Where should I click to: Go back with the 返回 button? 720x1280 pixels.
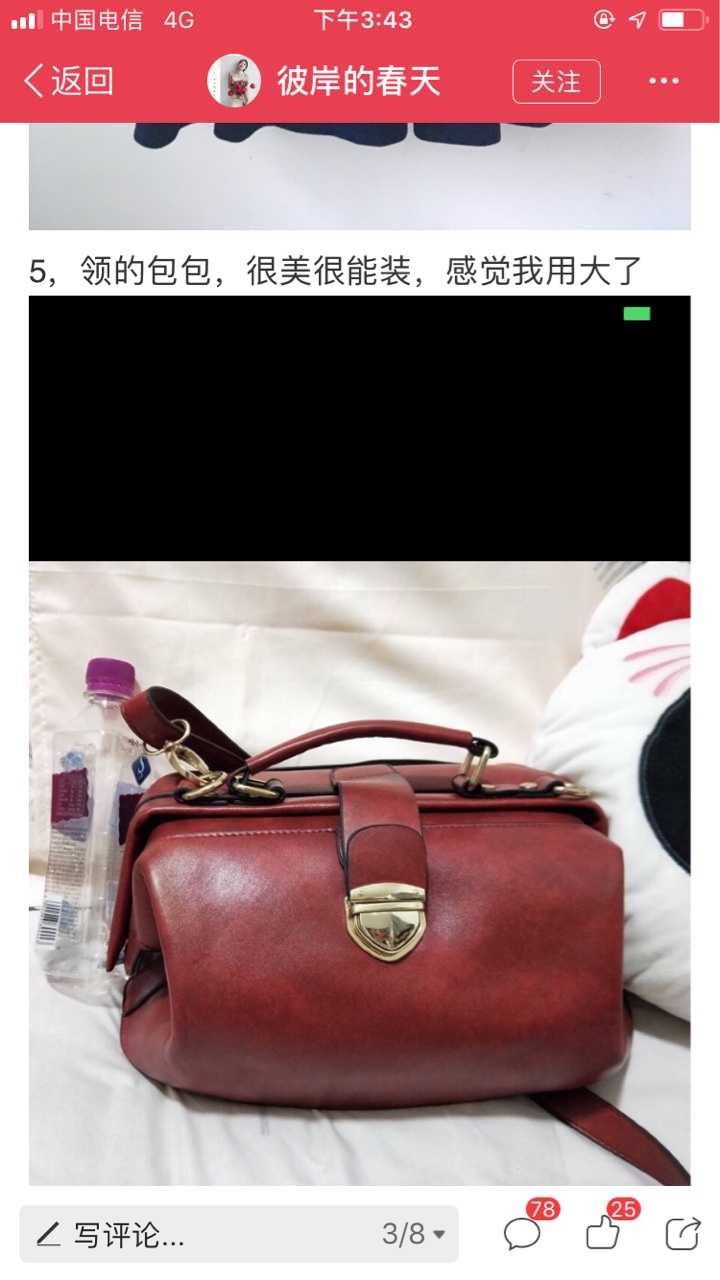(68, 81)
